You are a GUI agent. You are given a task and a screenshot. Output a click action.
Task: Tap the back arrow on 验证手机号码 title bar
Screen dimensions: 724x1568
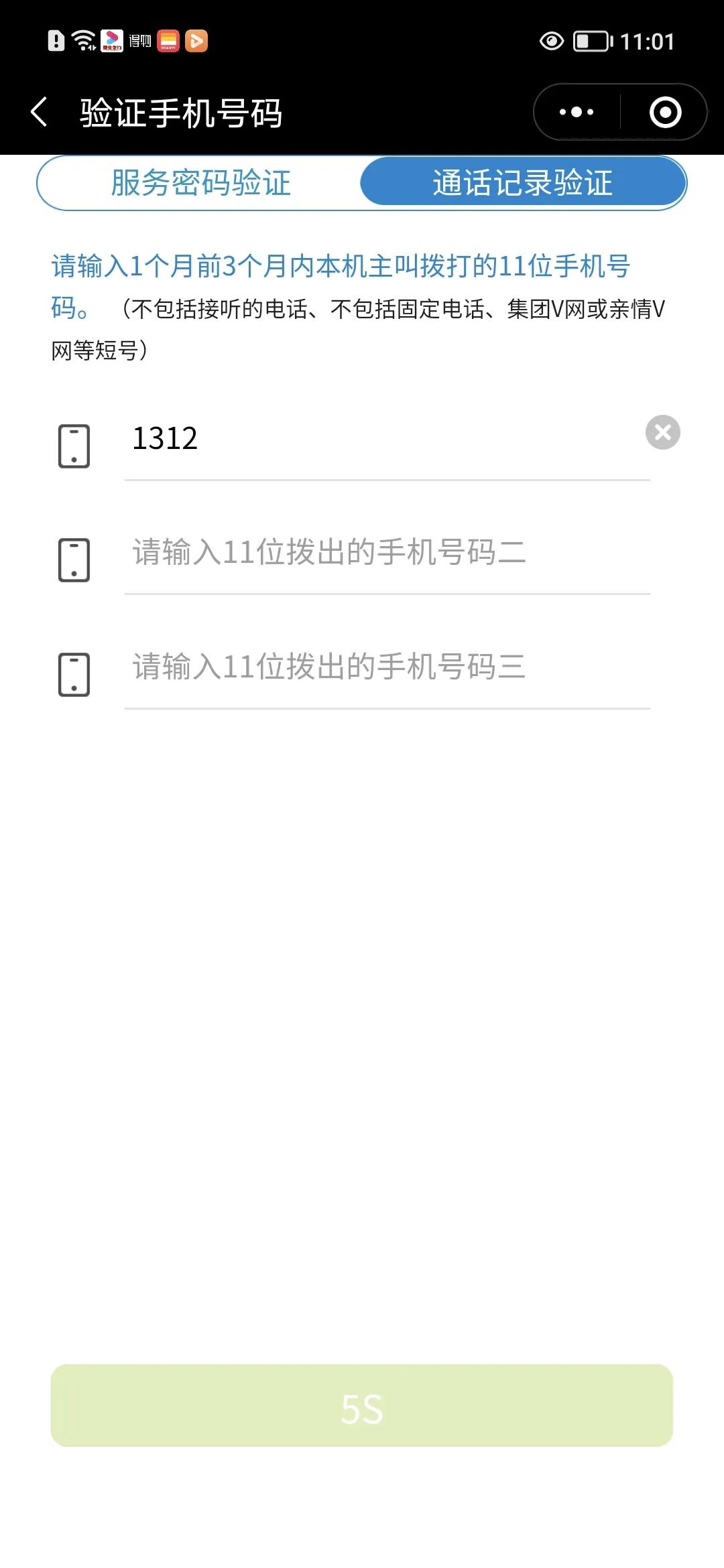tap(38, 111)
